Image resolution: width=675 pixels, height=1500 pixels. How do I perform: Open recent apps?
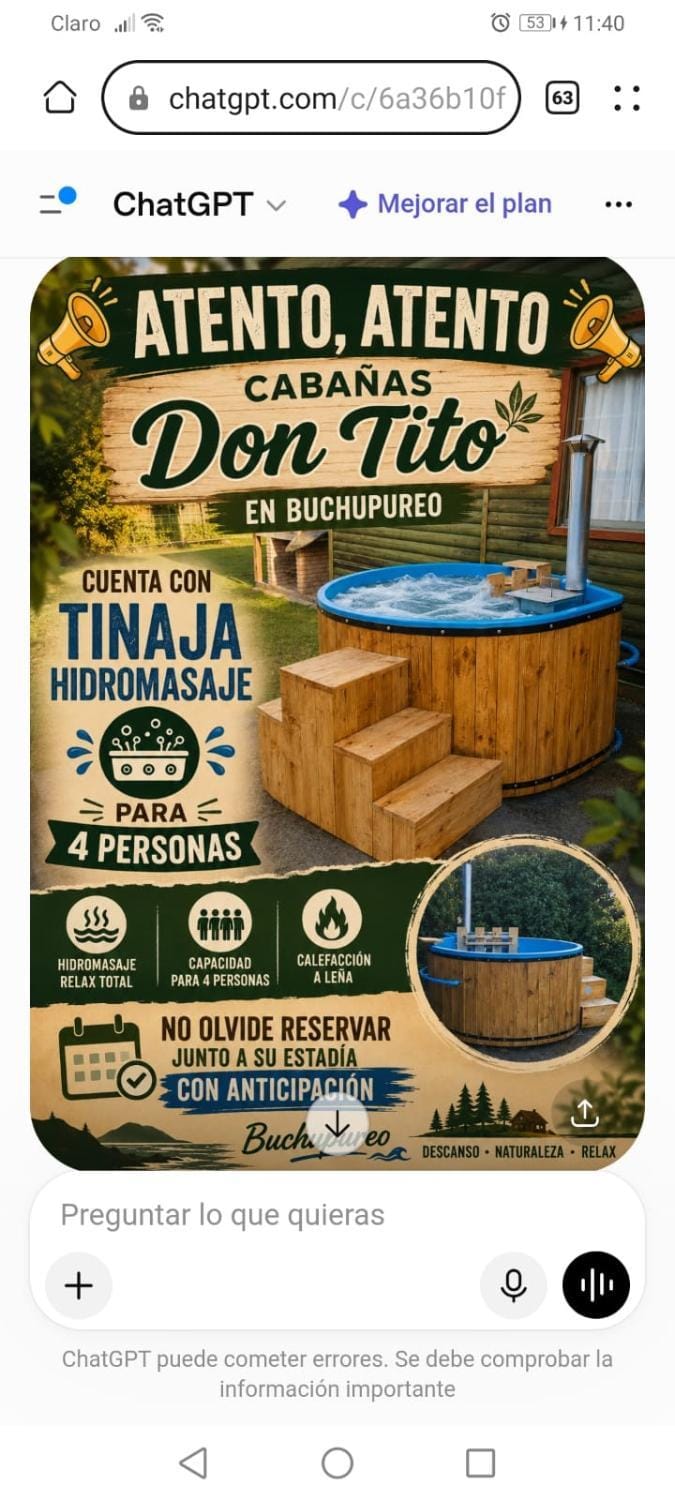[x=481, y=1463]
